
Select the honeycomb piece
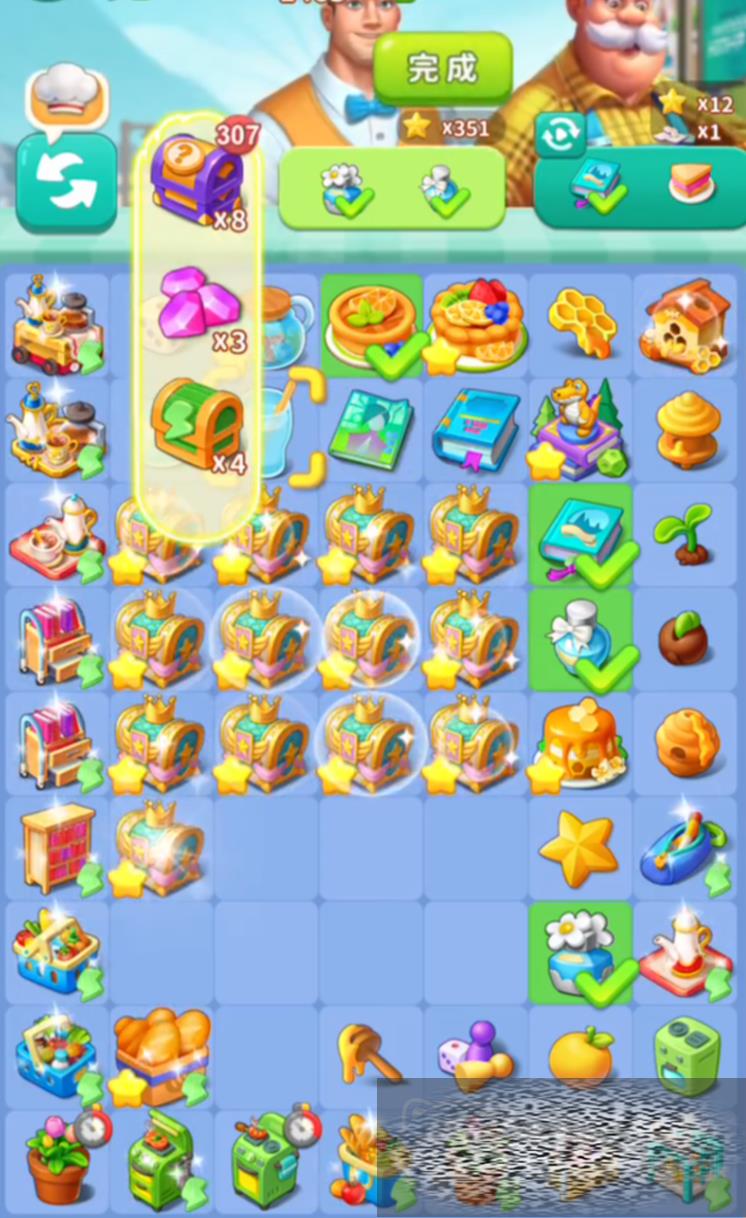pos(581,322)
